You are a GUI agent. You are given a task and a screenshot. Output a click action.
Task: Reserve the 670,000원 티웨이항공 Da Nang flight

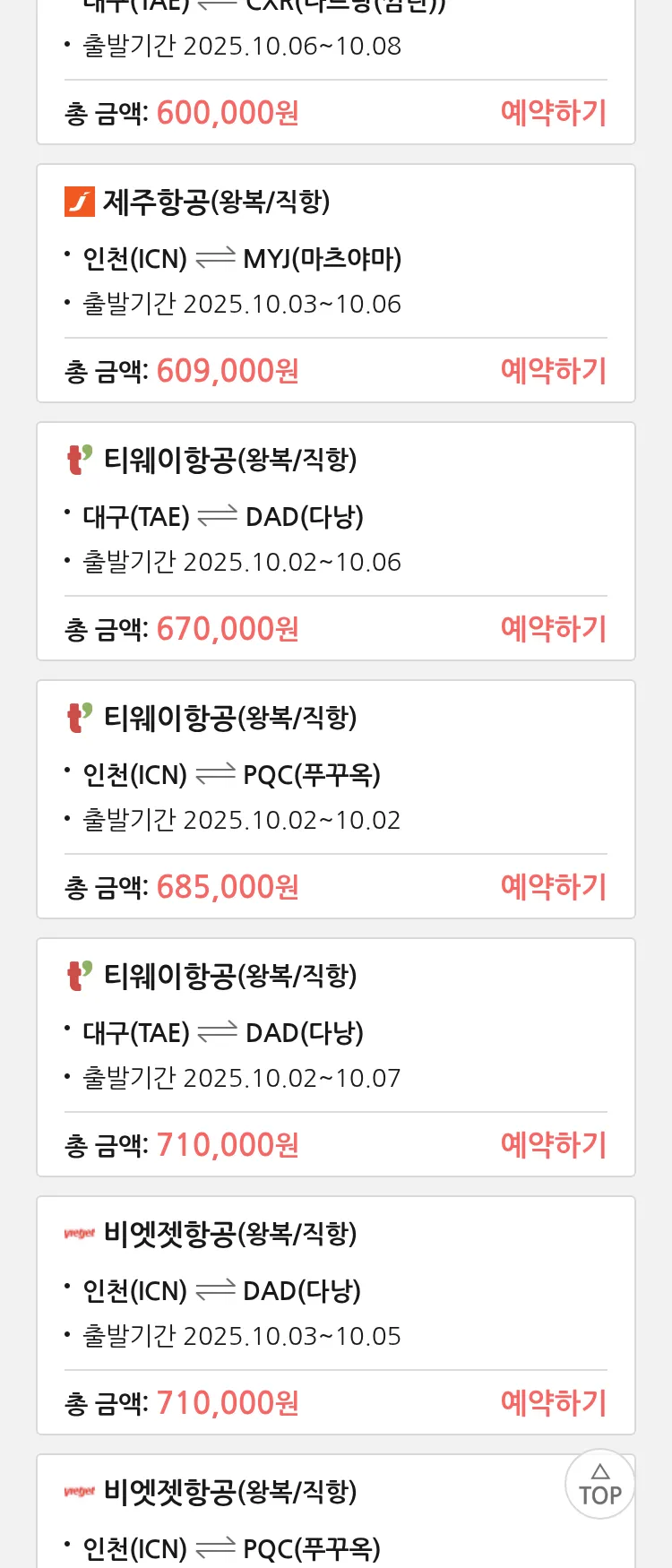[x=553, y=629]
